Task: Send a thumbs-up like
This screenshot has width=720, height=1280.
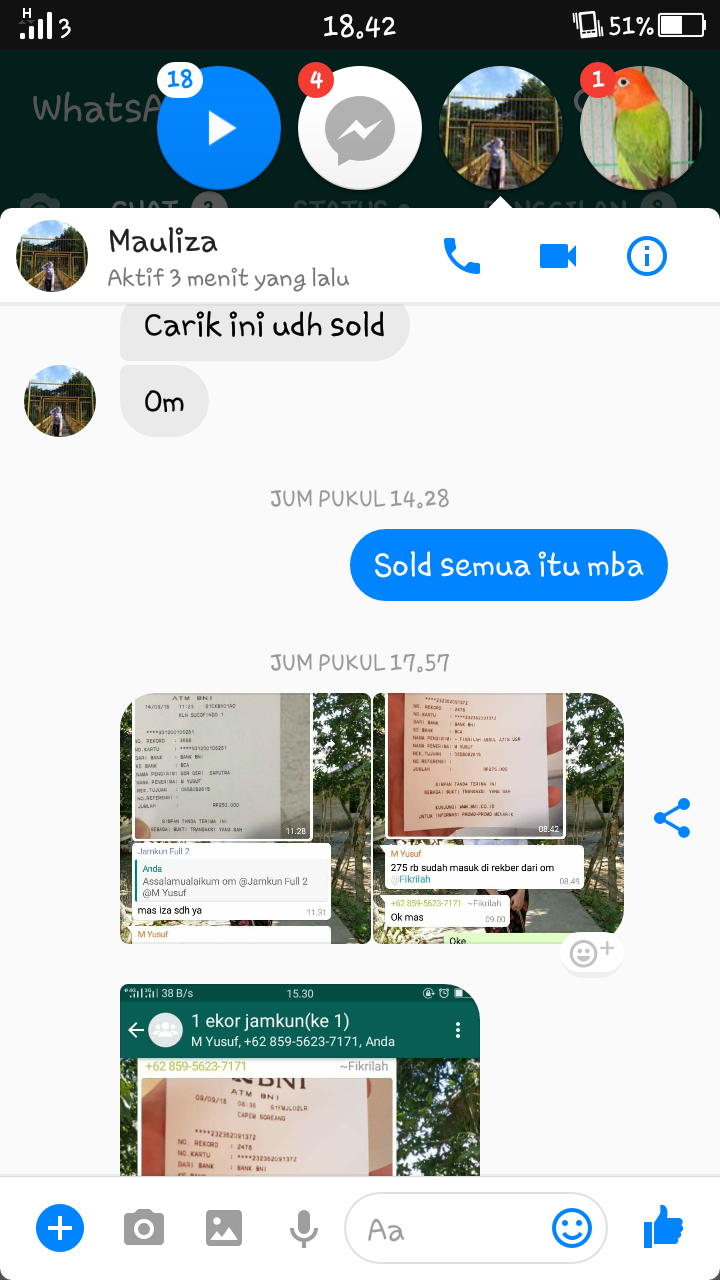Action: 662,1226
